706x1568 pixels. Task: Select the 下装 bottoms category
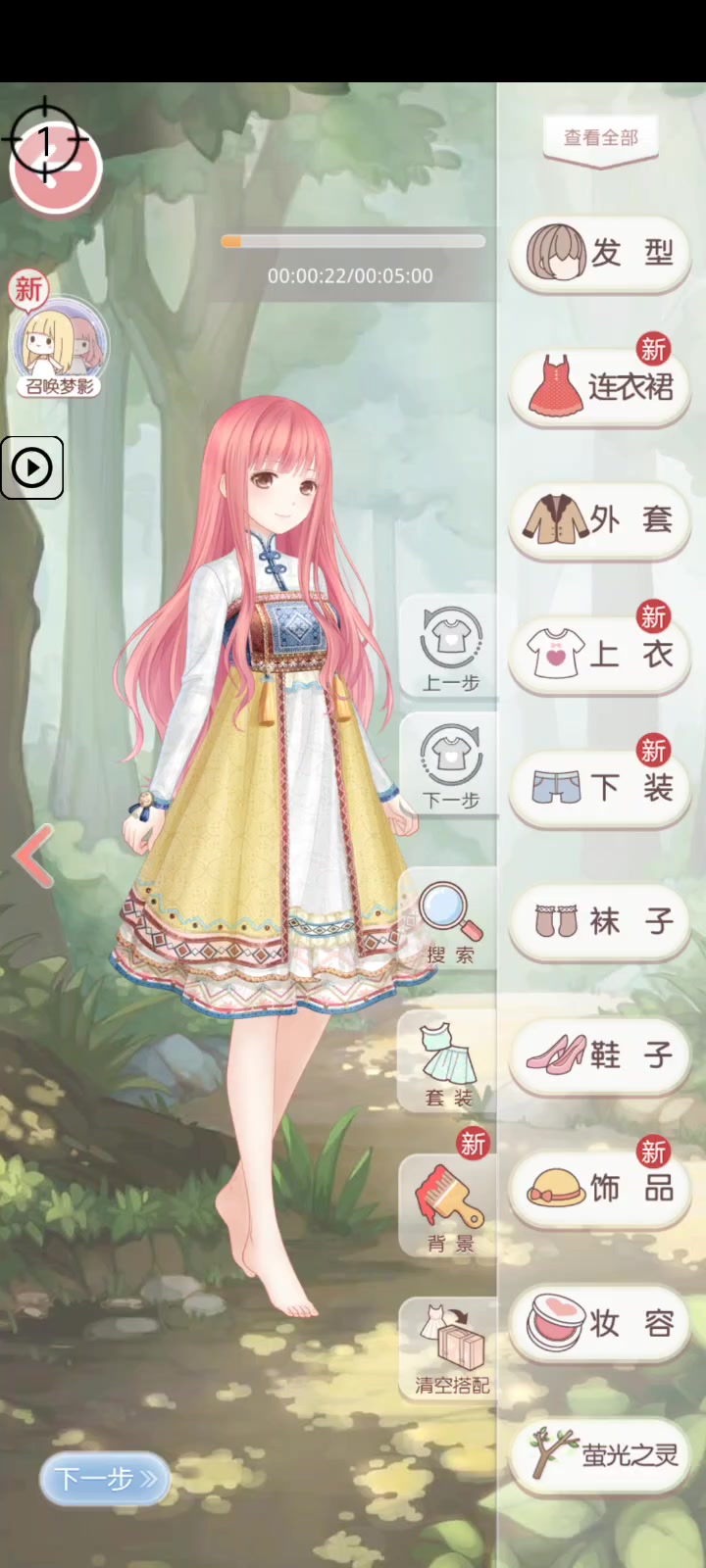click(600, 788)
